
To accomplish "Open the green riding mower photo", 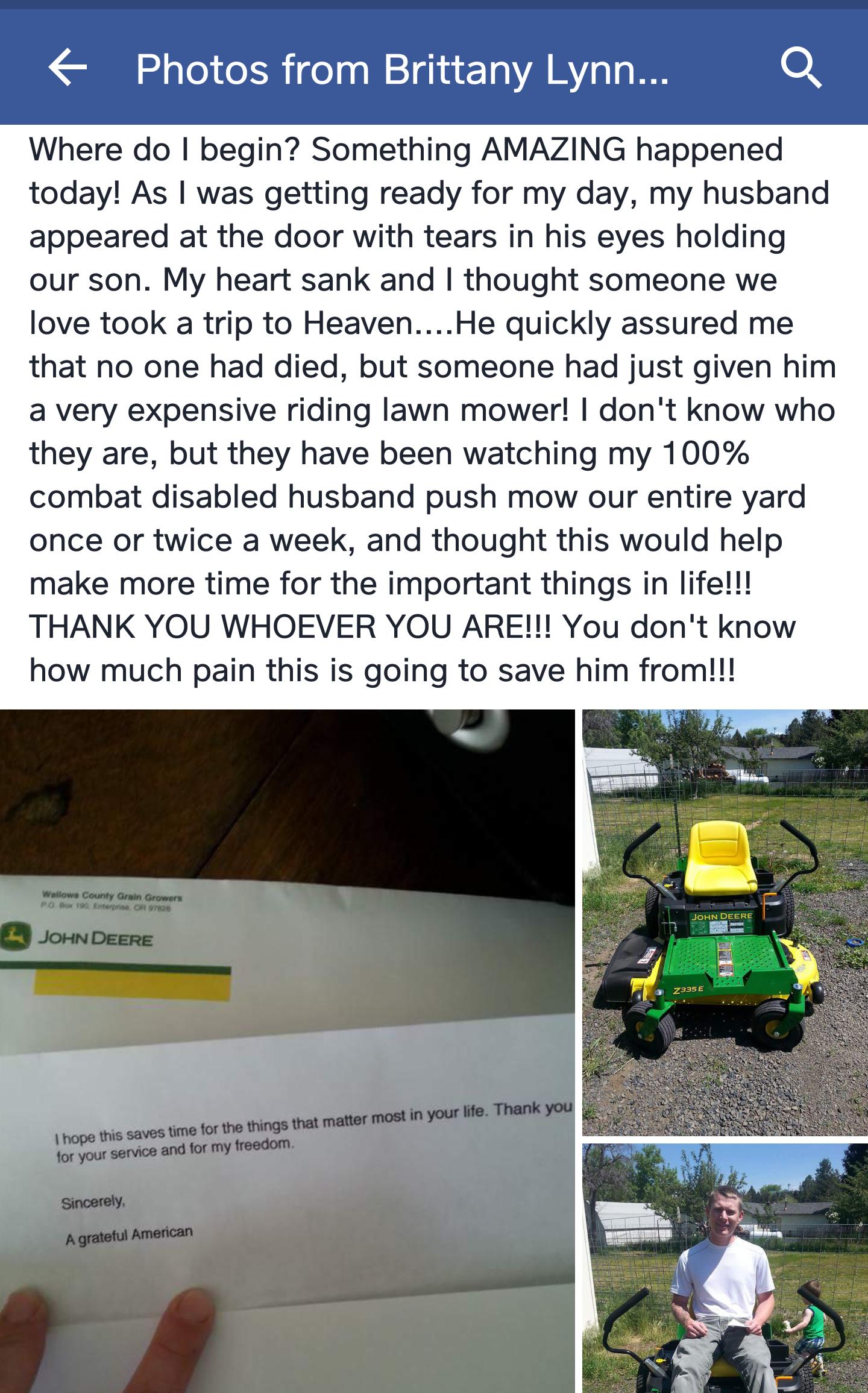I will 725,922.
